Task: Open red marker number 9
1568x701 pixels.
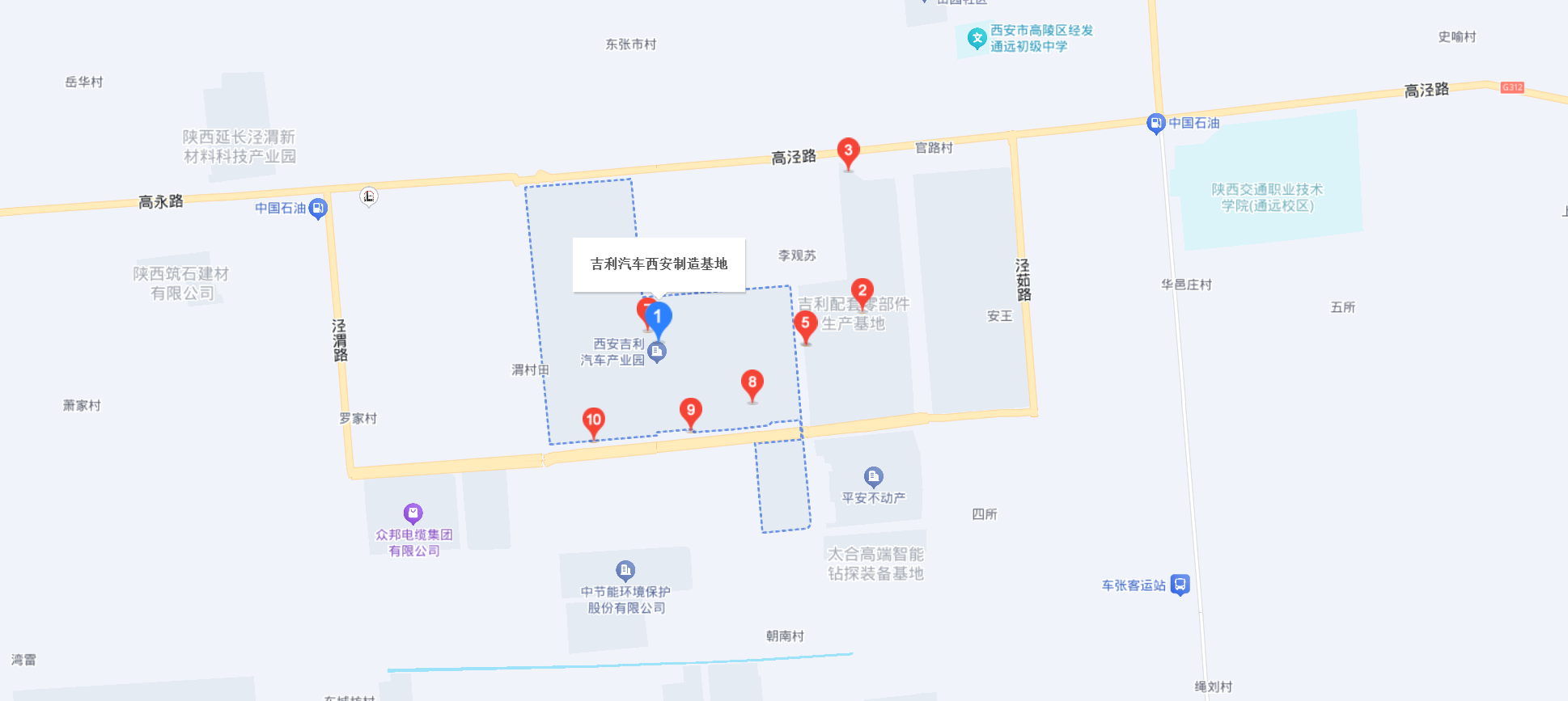Action: click(x=690, y=410)
